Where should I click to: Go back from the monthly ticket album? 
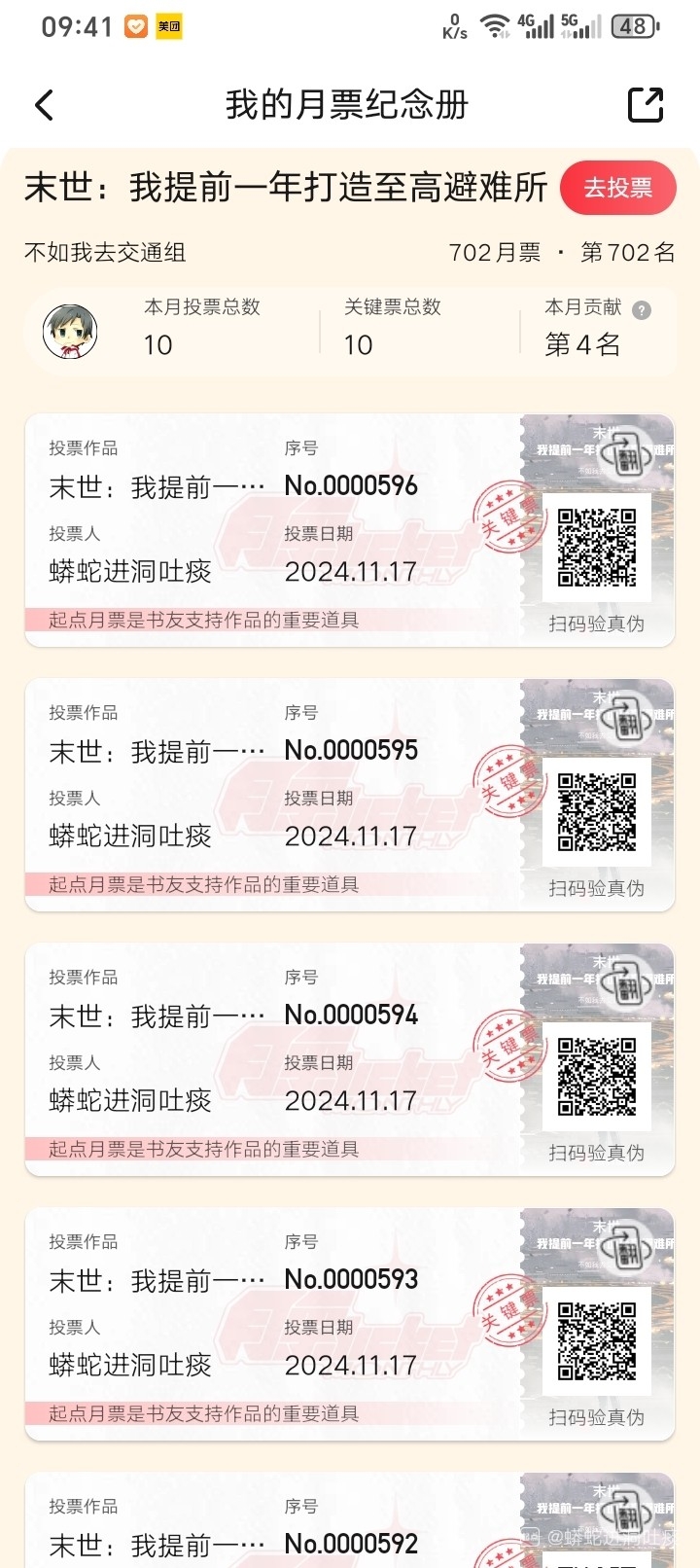pyautogui.click(x=45, y=105)
